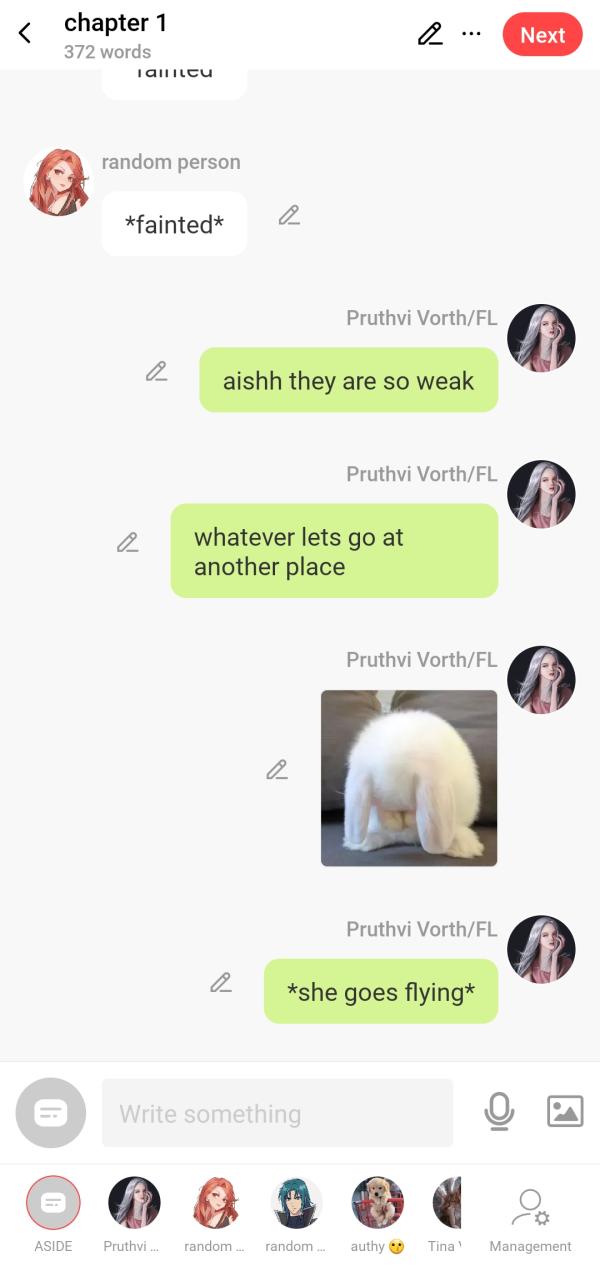The height and width of the screenshot is (1266, 600).
Task: Select the Tina character
Action: coord(446,1203)
